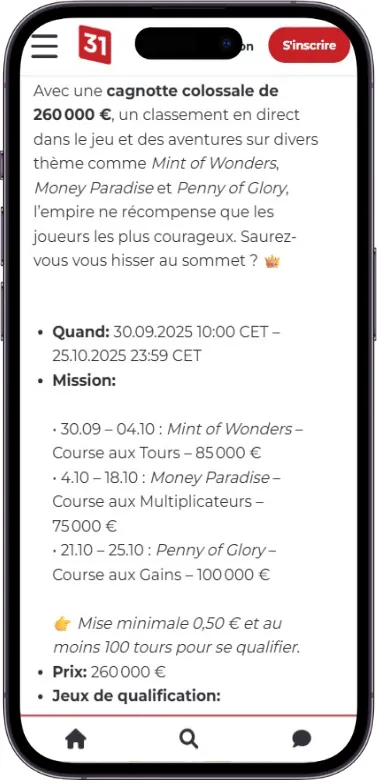This screenshot has height=780, width=377.
Task: Go to the home tab
Action: (76, 739)
